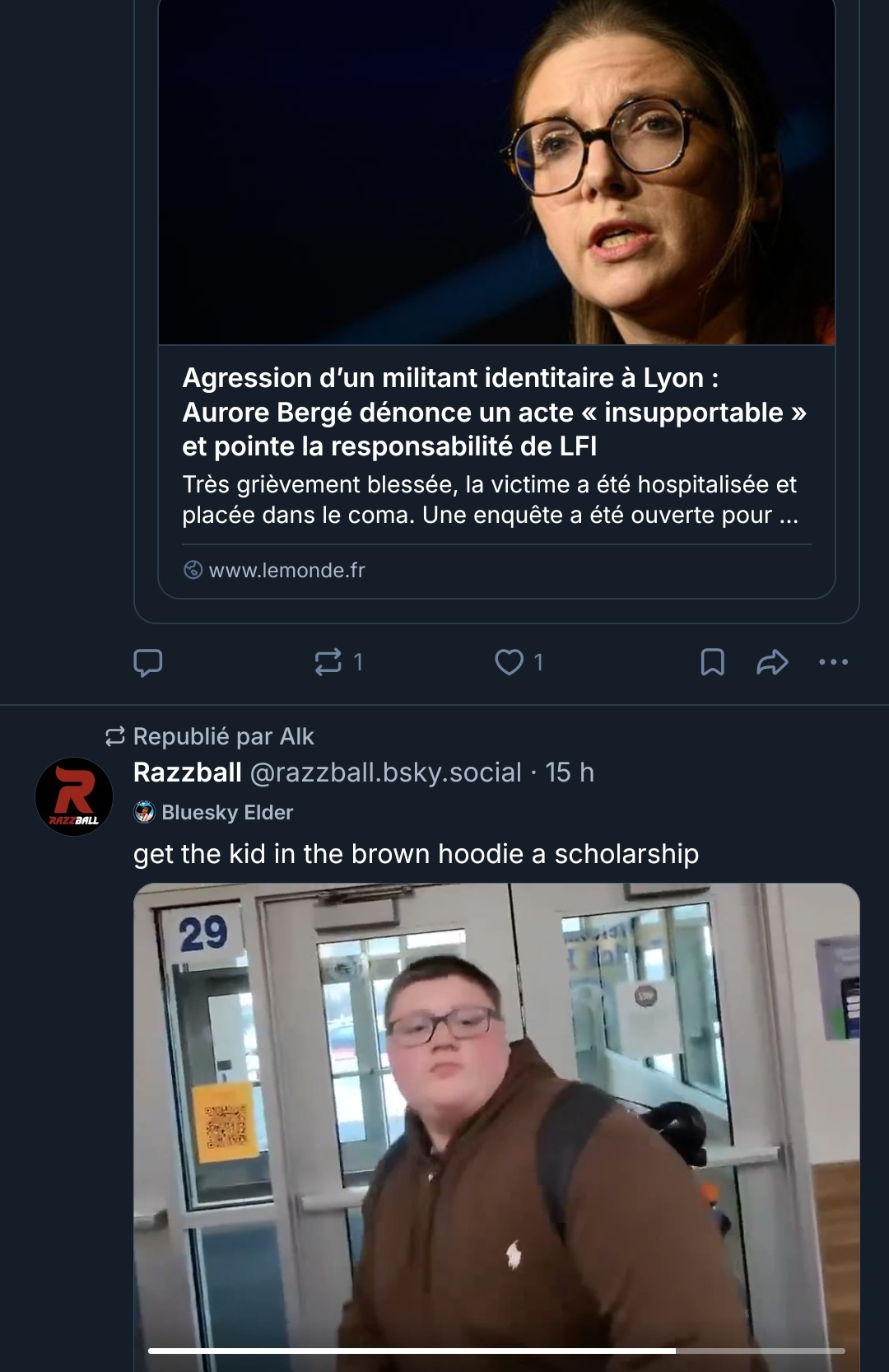Open overflow menu of Le Monde post

(x=833, y=662)
